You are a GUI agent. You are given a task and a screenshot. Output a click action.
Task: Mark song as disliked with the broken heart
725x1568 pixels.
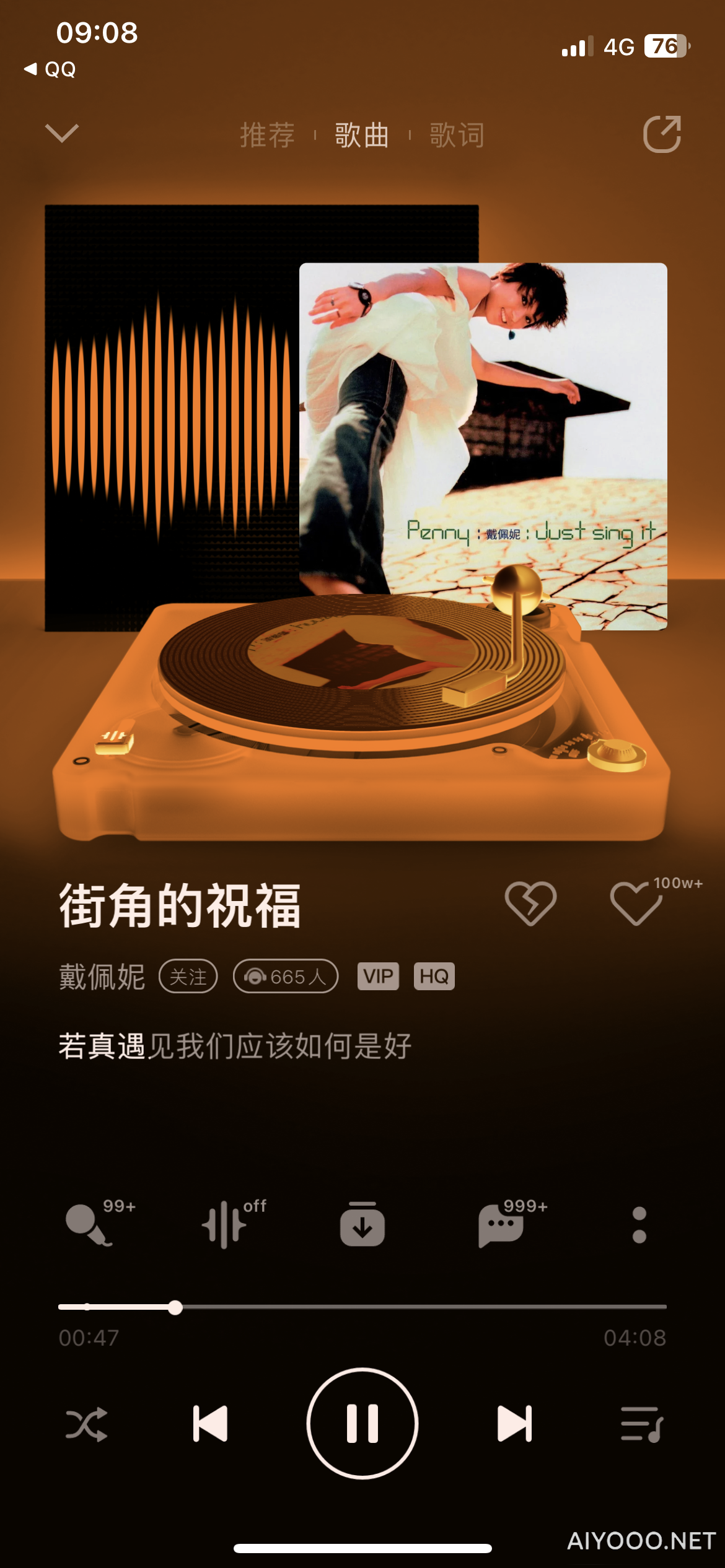530,904
